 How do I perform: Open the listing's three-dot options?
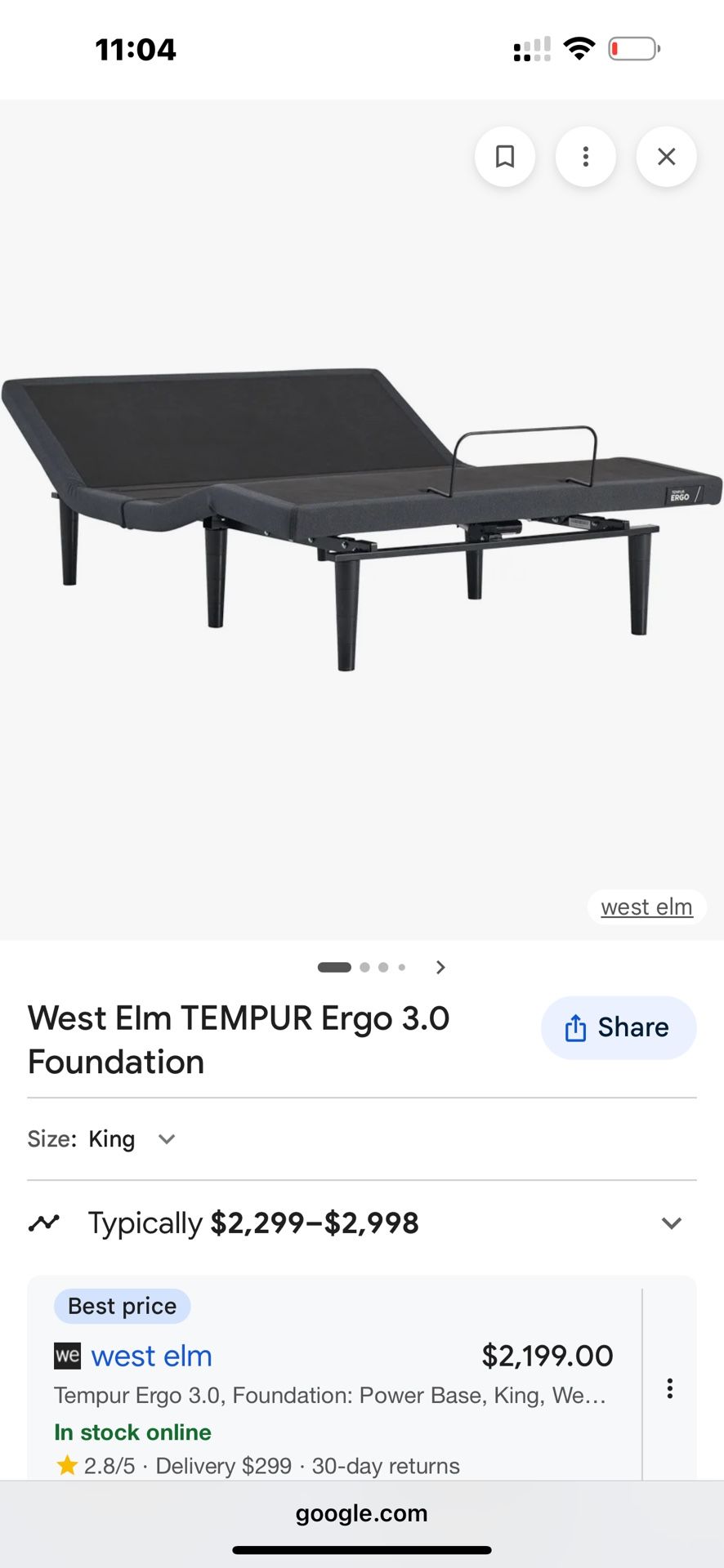click(670, 1388)
